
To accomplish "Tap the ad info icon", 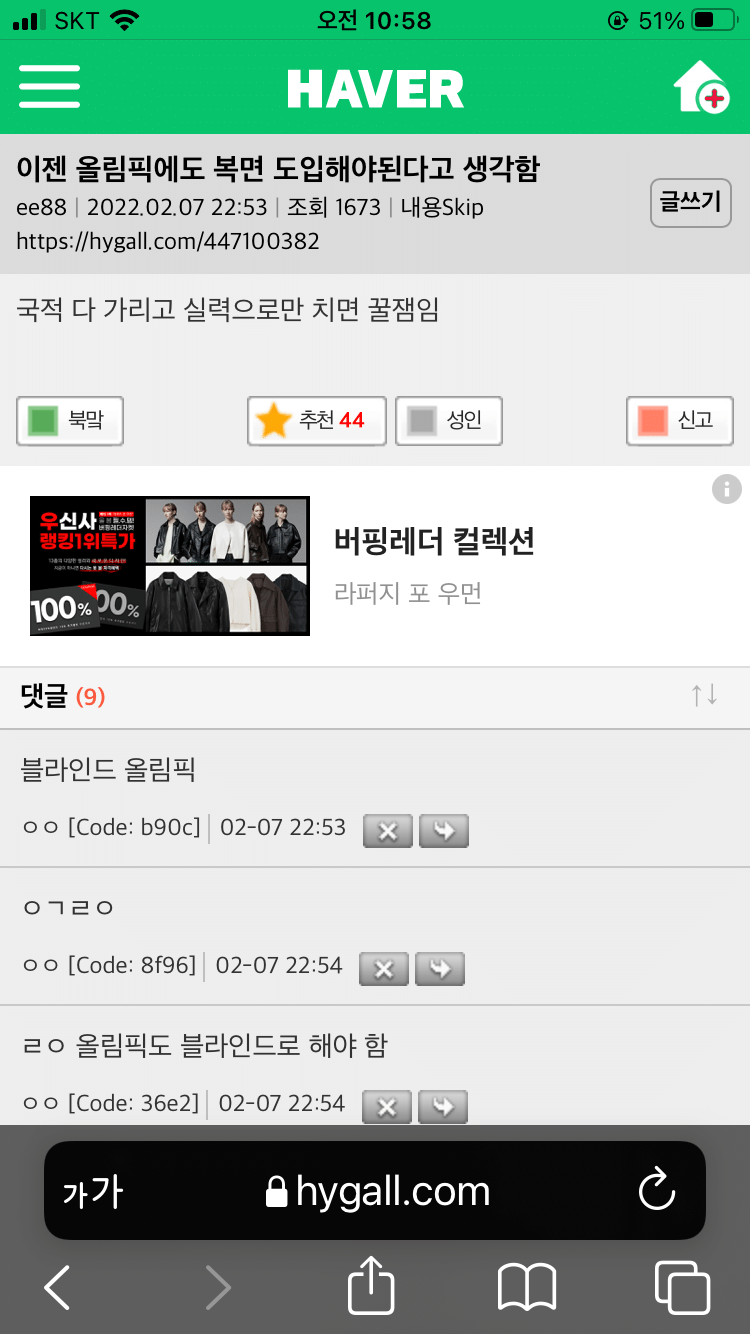I will (727, 489).
